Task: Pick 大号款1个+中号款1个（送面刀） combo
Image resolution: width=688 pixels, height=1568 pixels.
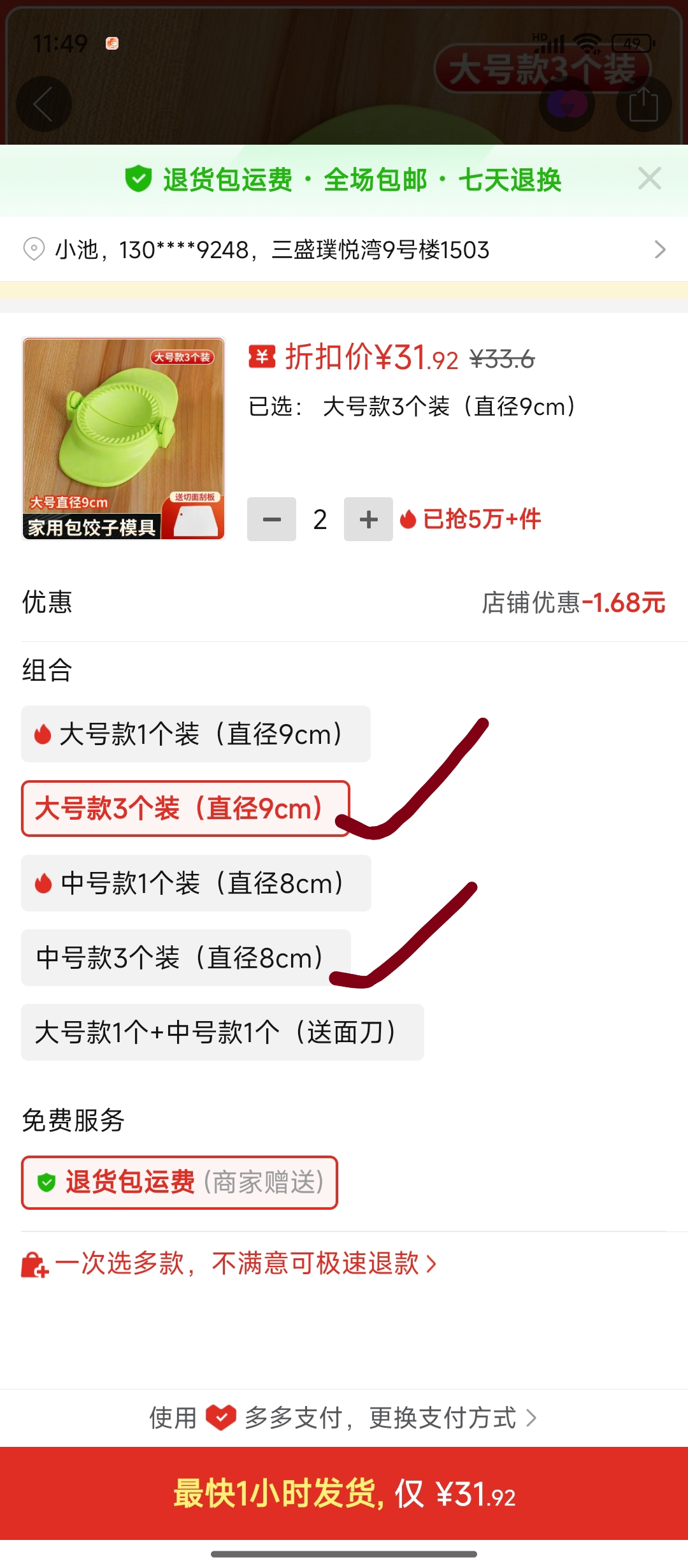Action: 222,1033
